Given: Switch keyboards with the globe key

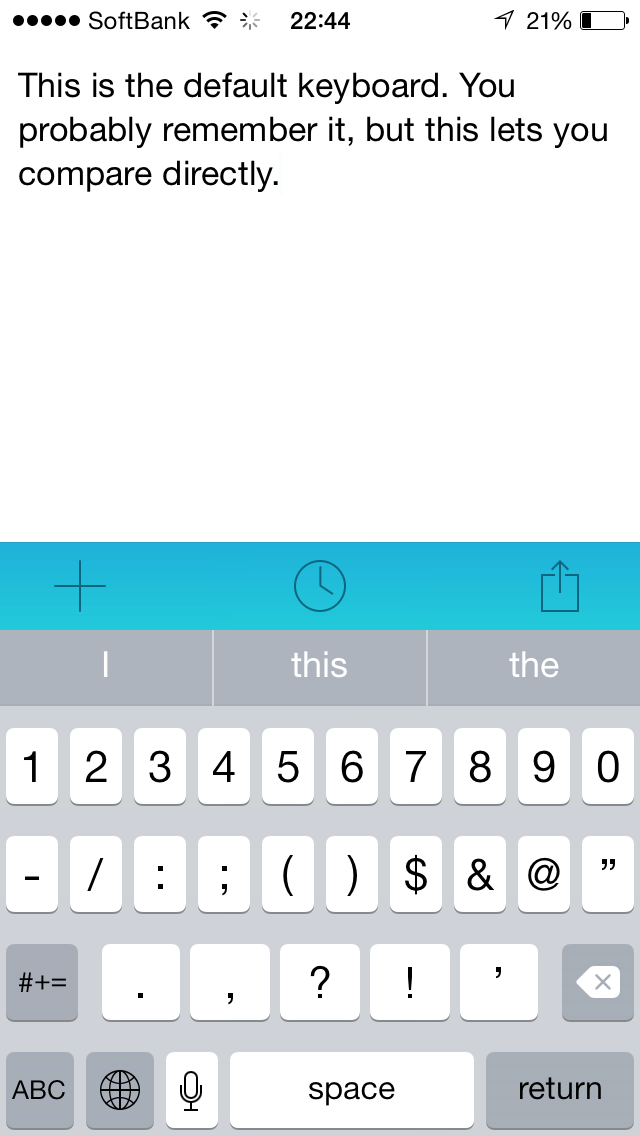Looking at the screenshot, I should coord(120,1089).
